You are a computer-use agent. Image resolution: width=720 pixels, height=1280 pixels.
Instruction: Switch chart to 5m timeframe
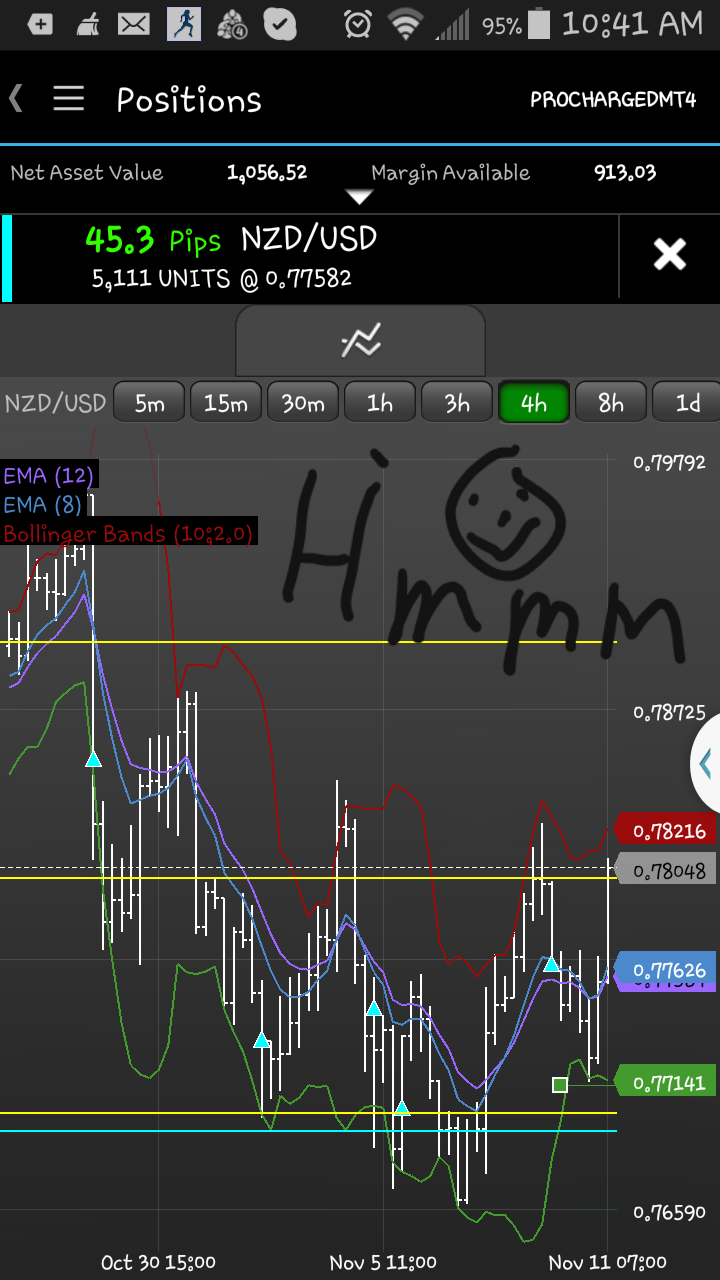coord(149,403)
